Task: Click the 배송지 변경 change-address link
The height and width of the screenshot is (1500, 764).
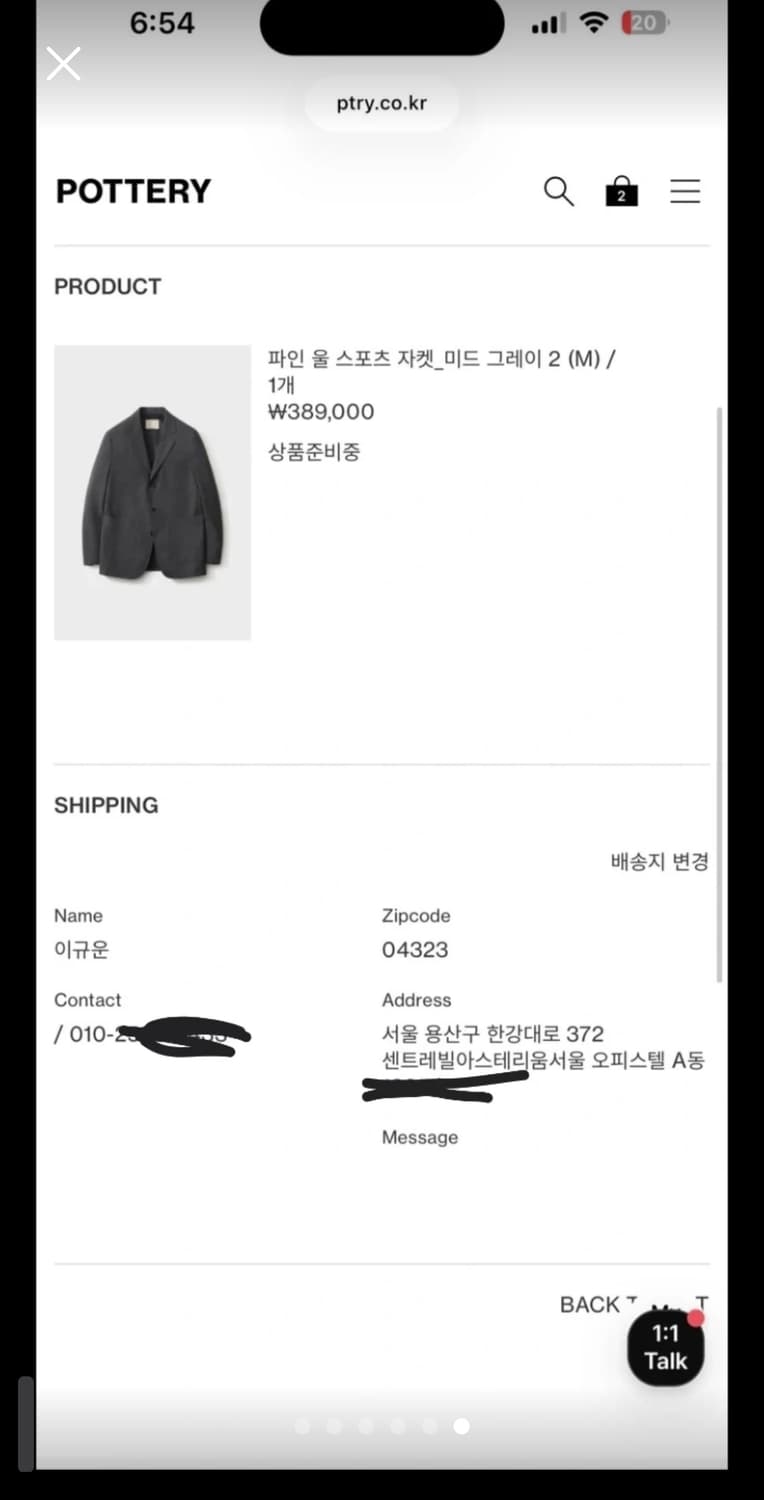Action: pos(659,862)
